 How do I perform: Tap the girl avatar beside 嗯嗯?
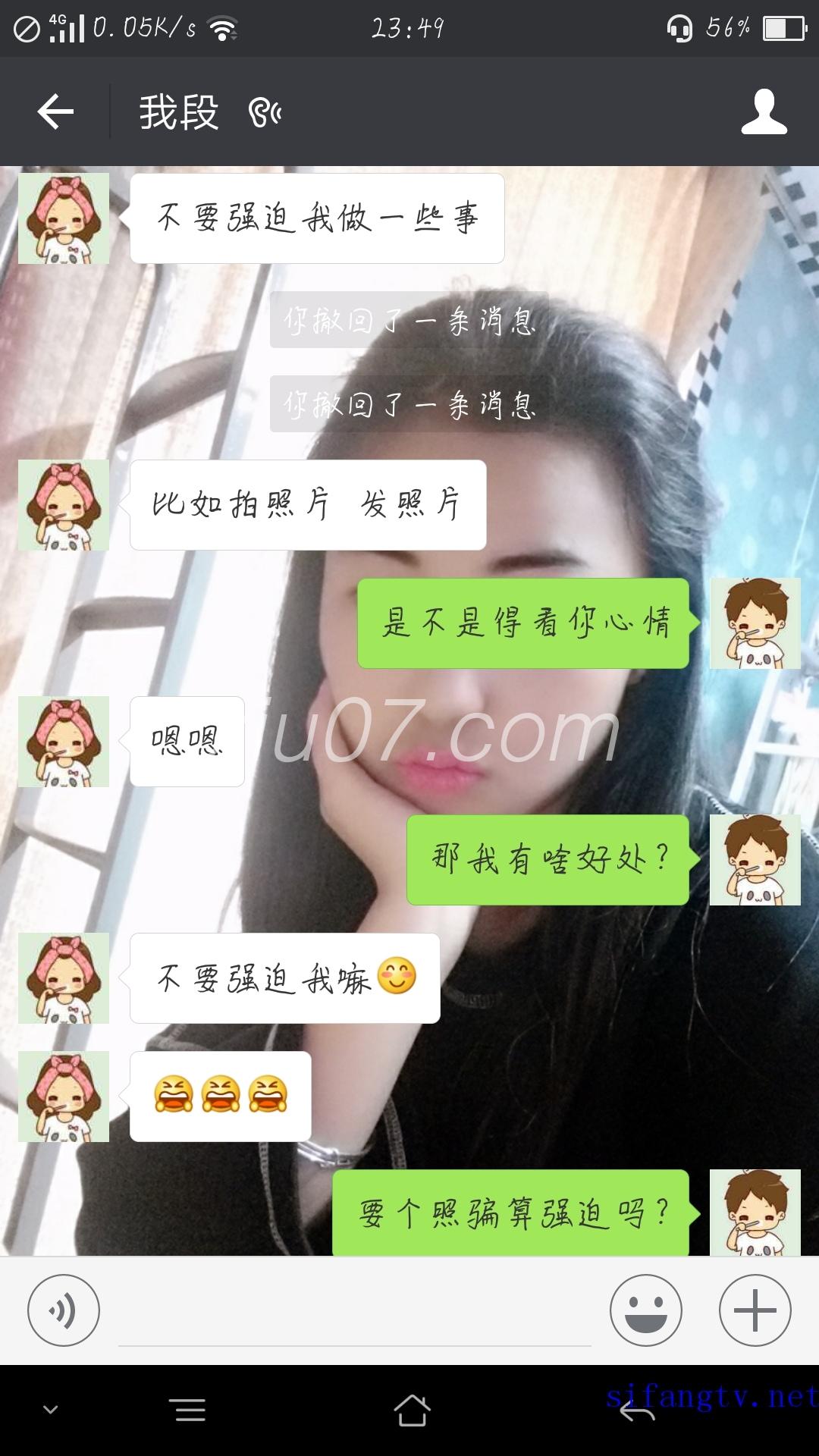64,742
